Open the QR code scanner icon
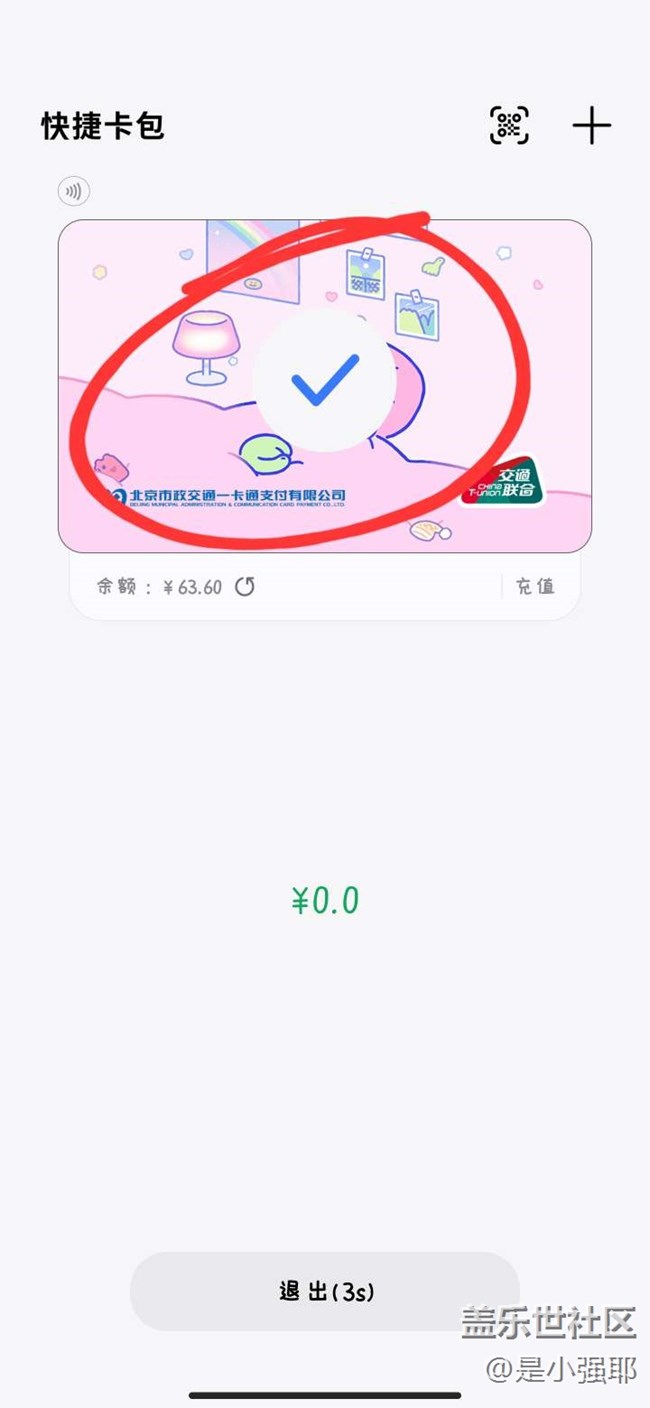650x1408 pixels. pos(509,126)
